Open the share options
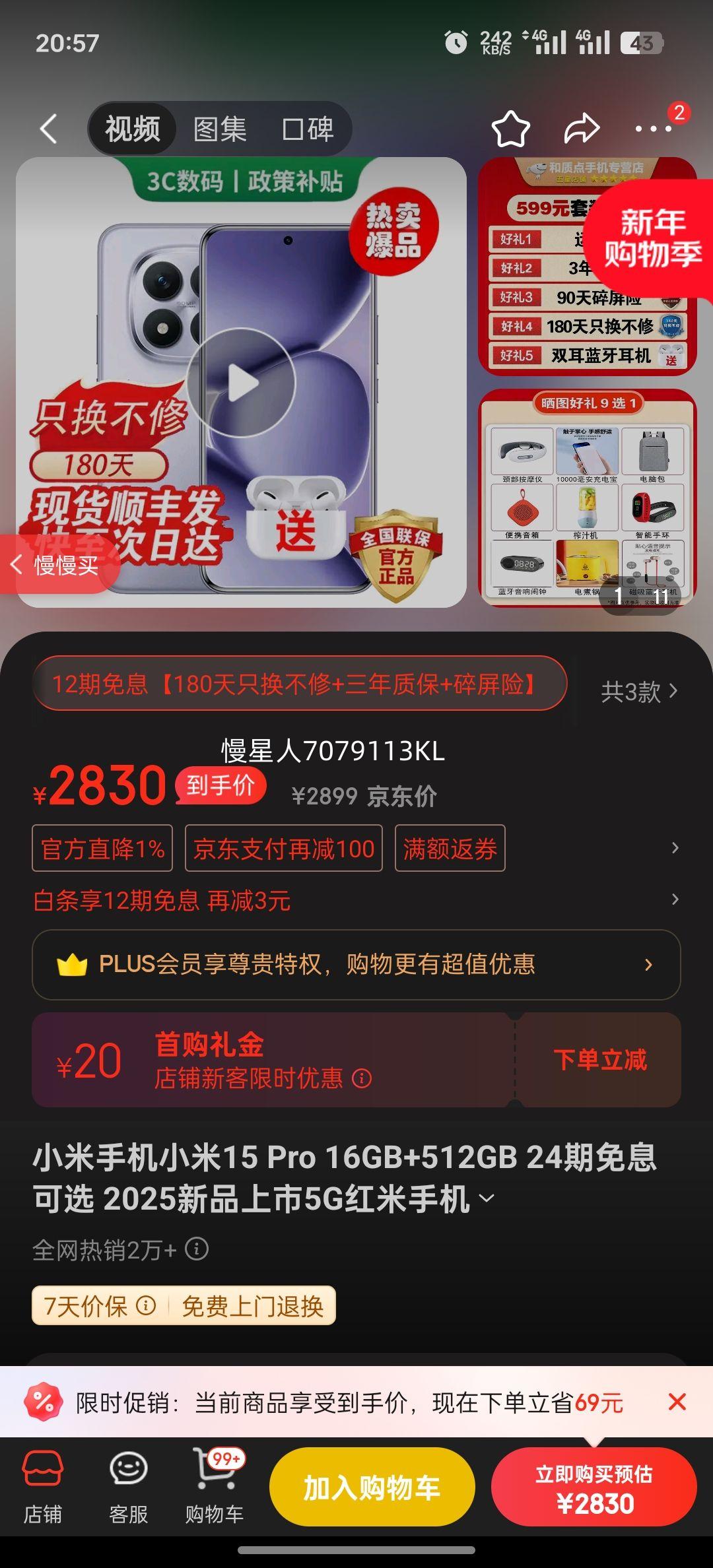 [582, 128]
